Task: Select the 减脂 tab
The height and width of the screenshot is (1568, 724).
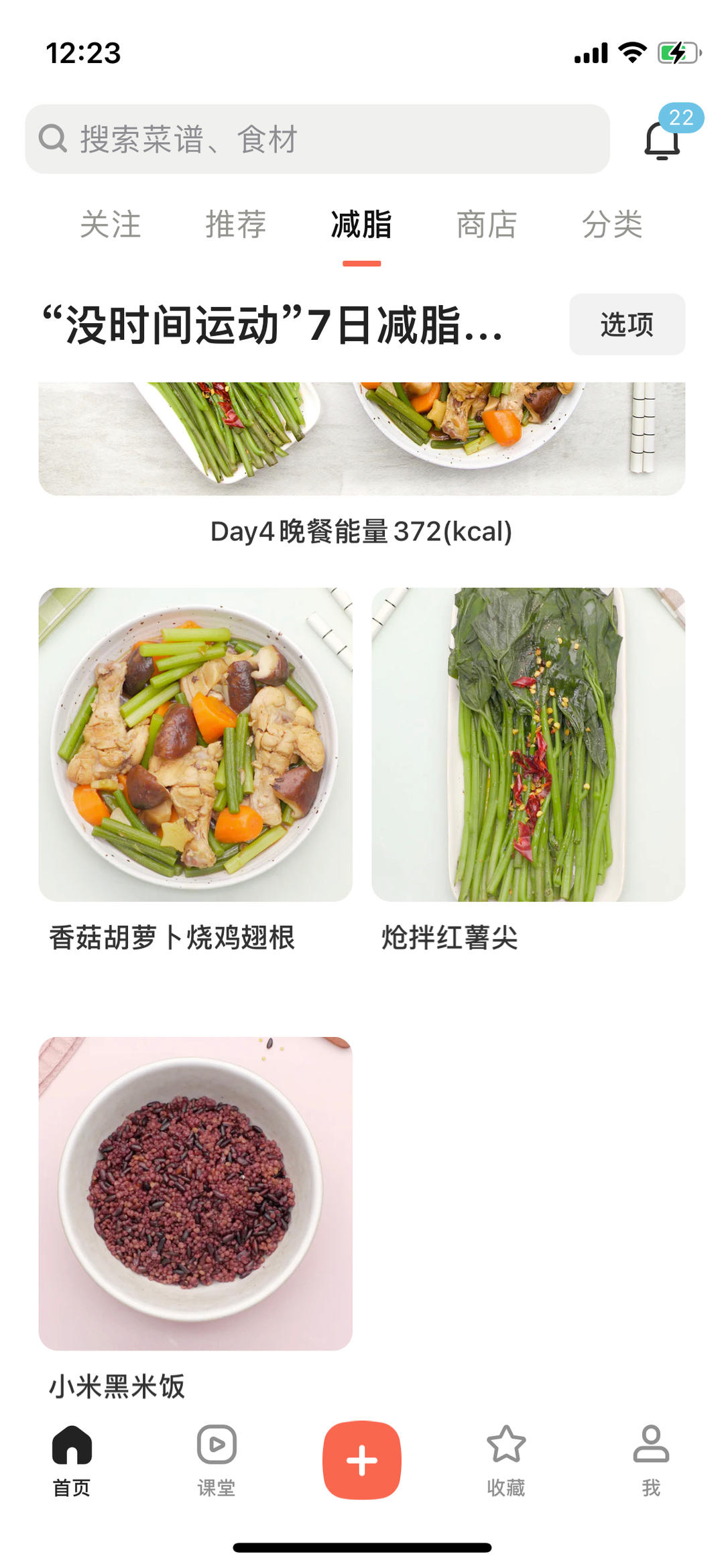Action: click(x=361, y=225)
